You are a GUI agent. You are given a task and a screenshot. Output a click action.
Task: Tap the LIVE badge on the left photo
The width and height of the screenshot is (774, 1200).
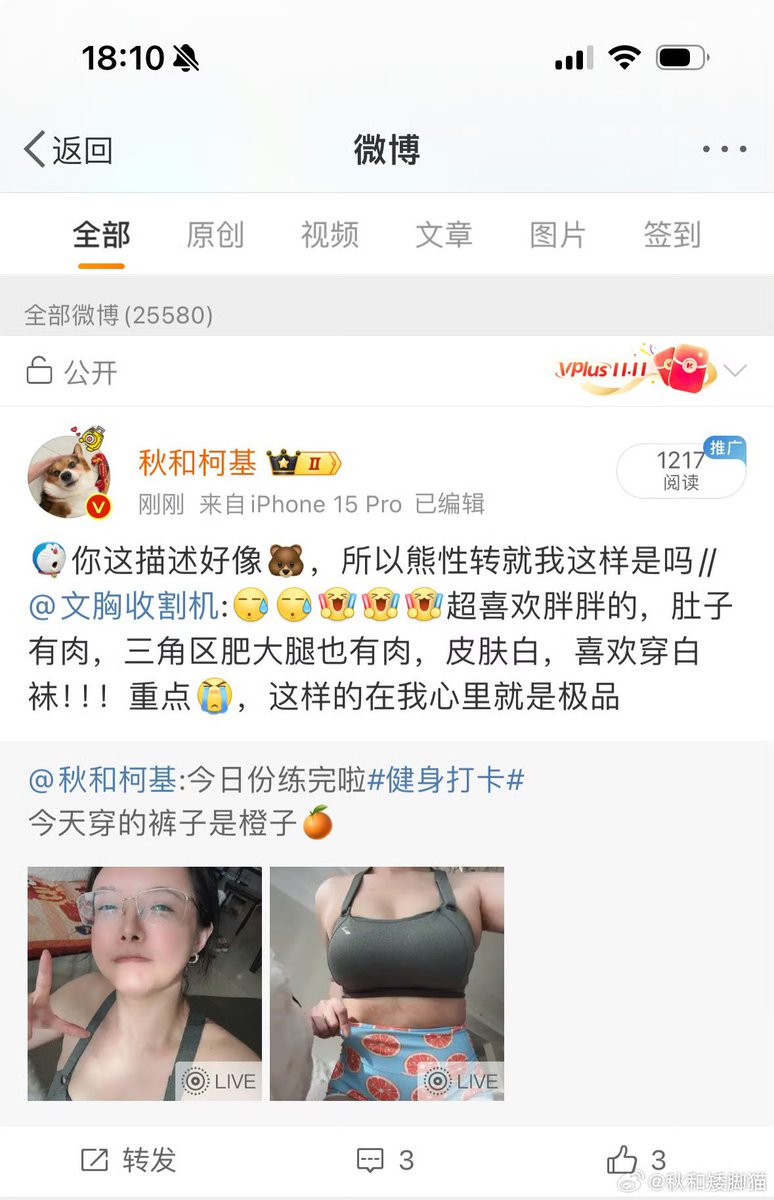220,1081
